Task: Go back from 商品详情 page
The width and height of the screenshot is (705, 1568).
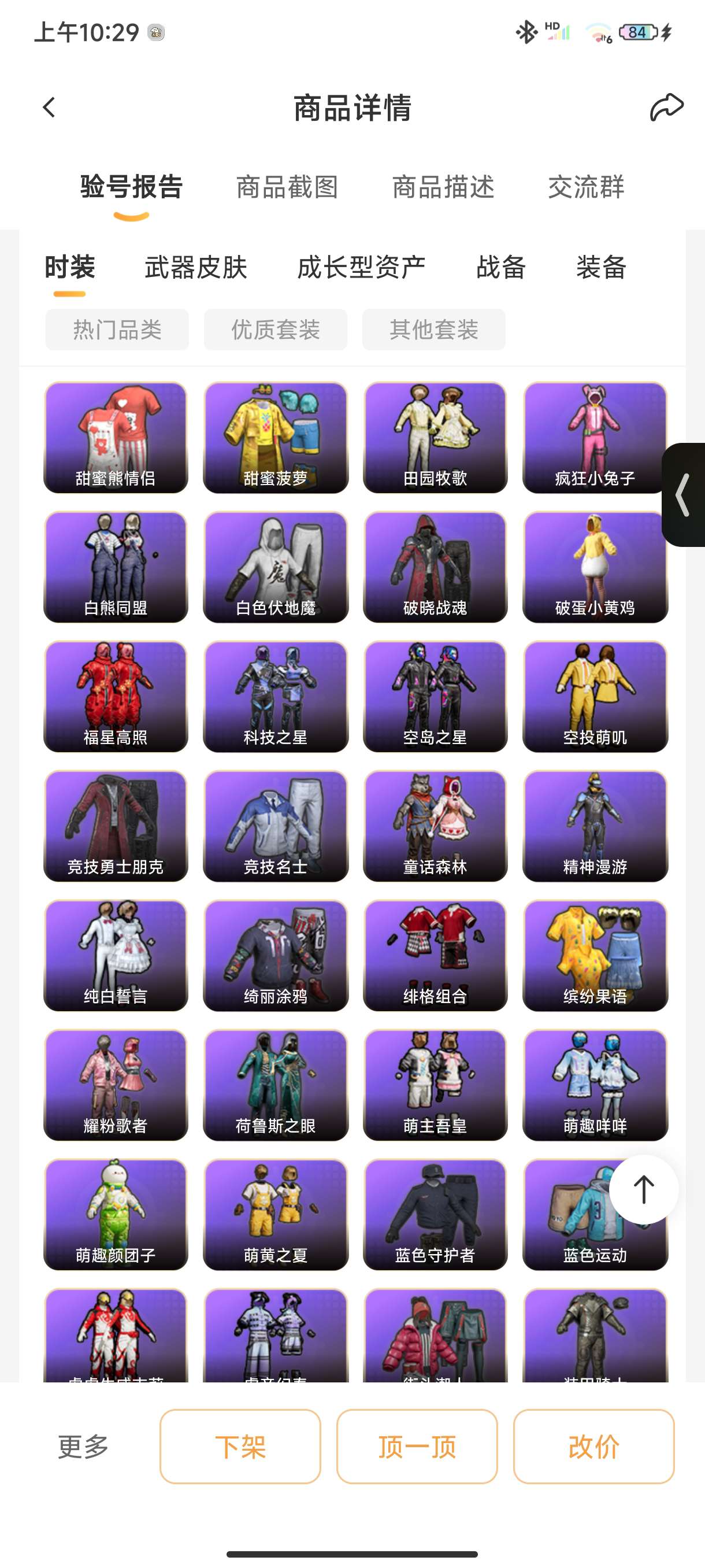Action: click(x=49, y=108)
